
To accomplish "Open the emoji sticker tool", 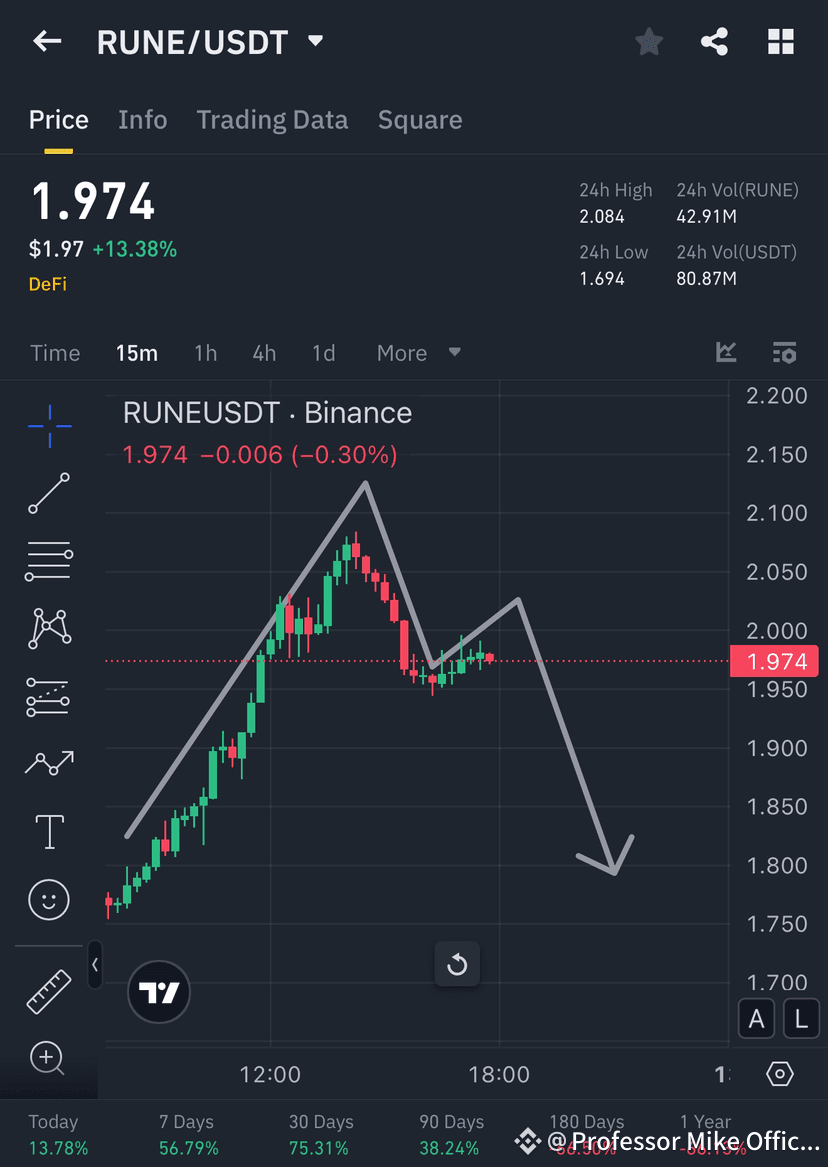I will click(48, 899).
